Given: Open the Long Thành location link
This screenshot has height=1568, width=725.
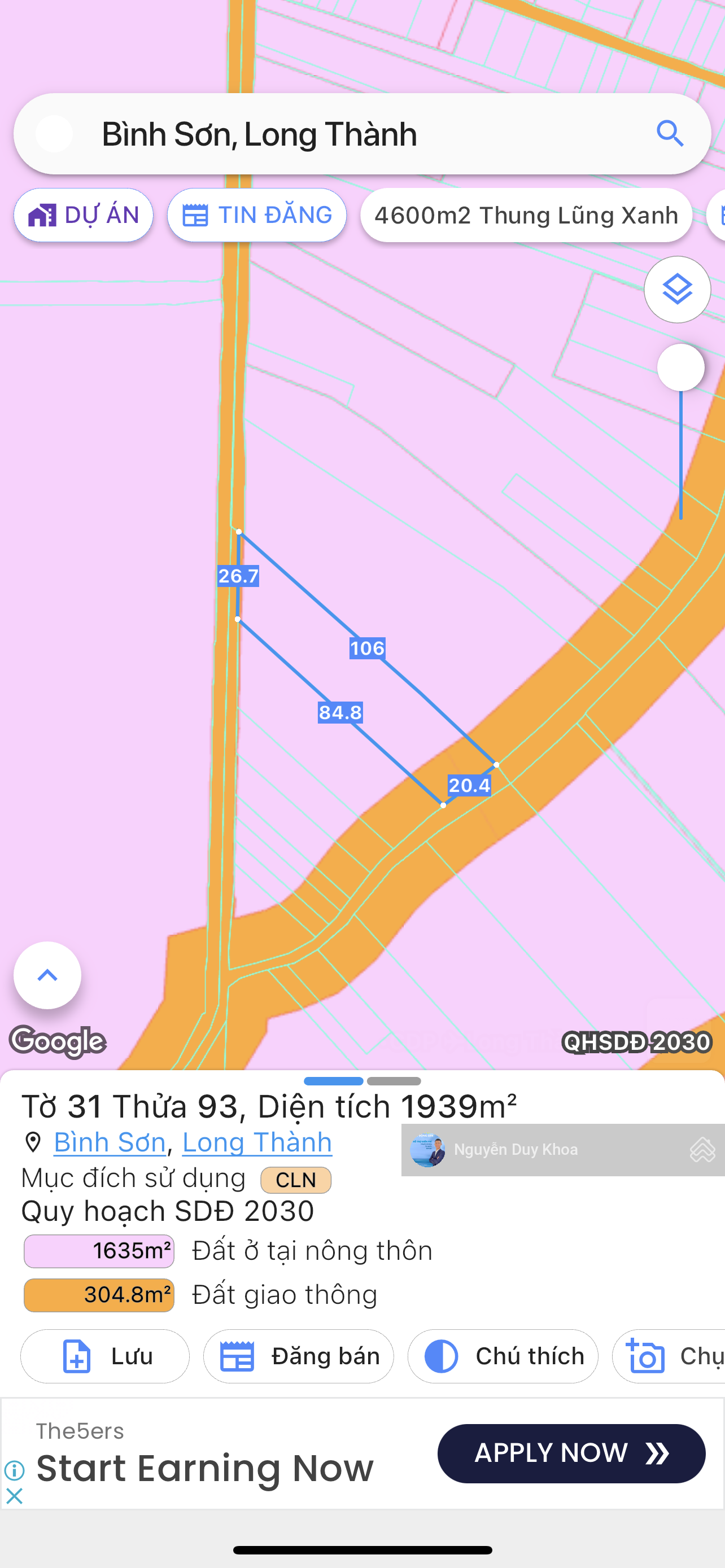Looking at the screenshot, I should pyautogui.click(x=257, y=1142).
